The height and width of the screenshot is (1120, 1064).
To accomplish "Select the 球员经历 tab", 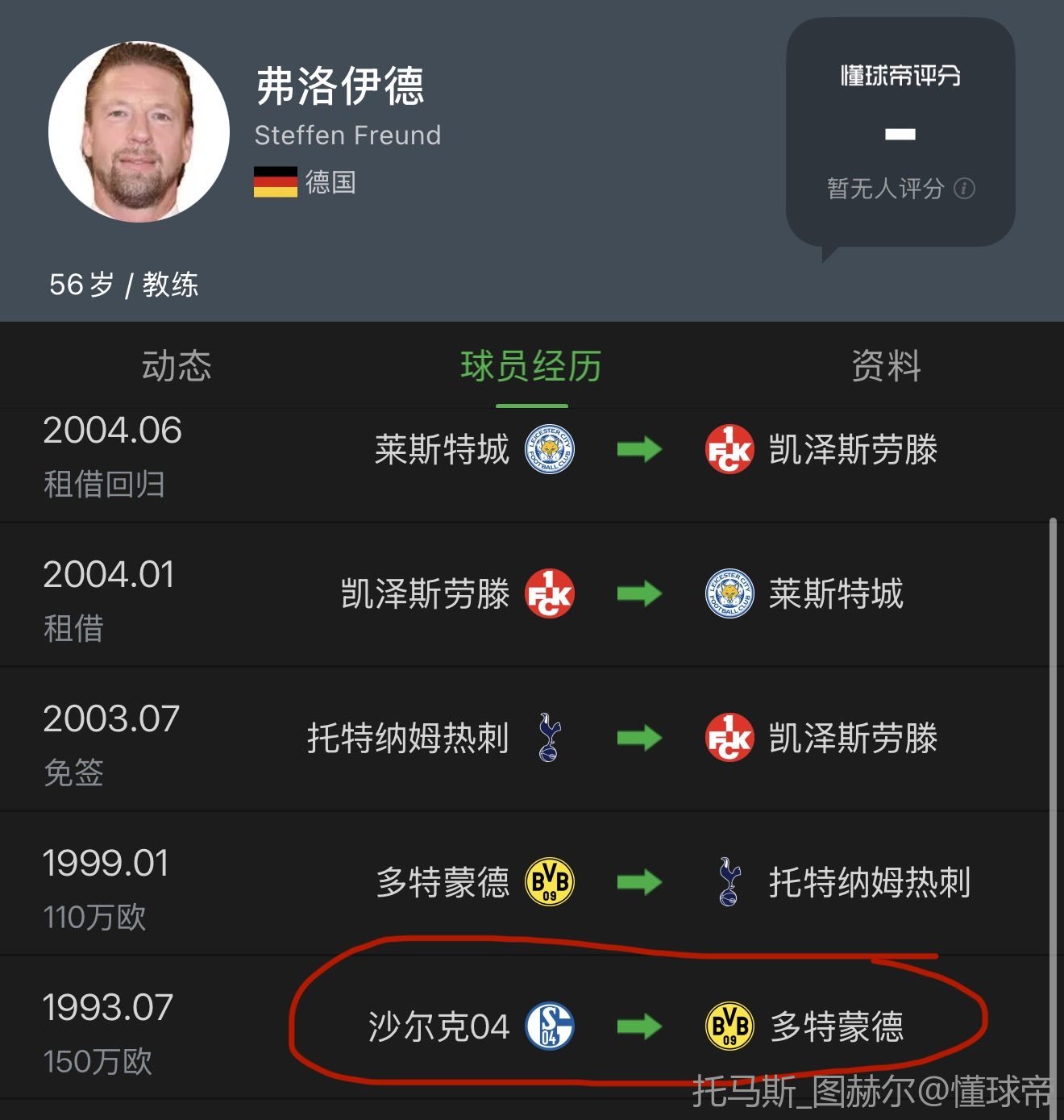I will tap(531, 366).
